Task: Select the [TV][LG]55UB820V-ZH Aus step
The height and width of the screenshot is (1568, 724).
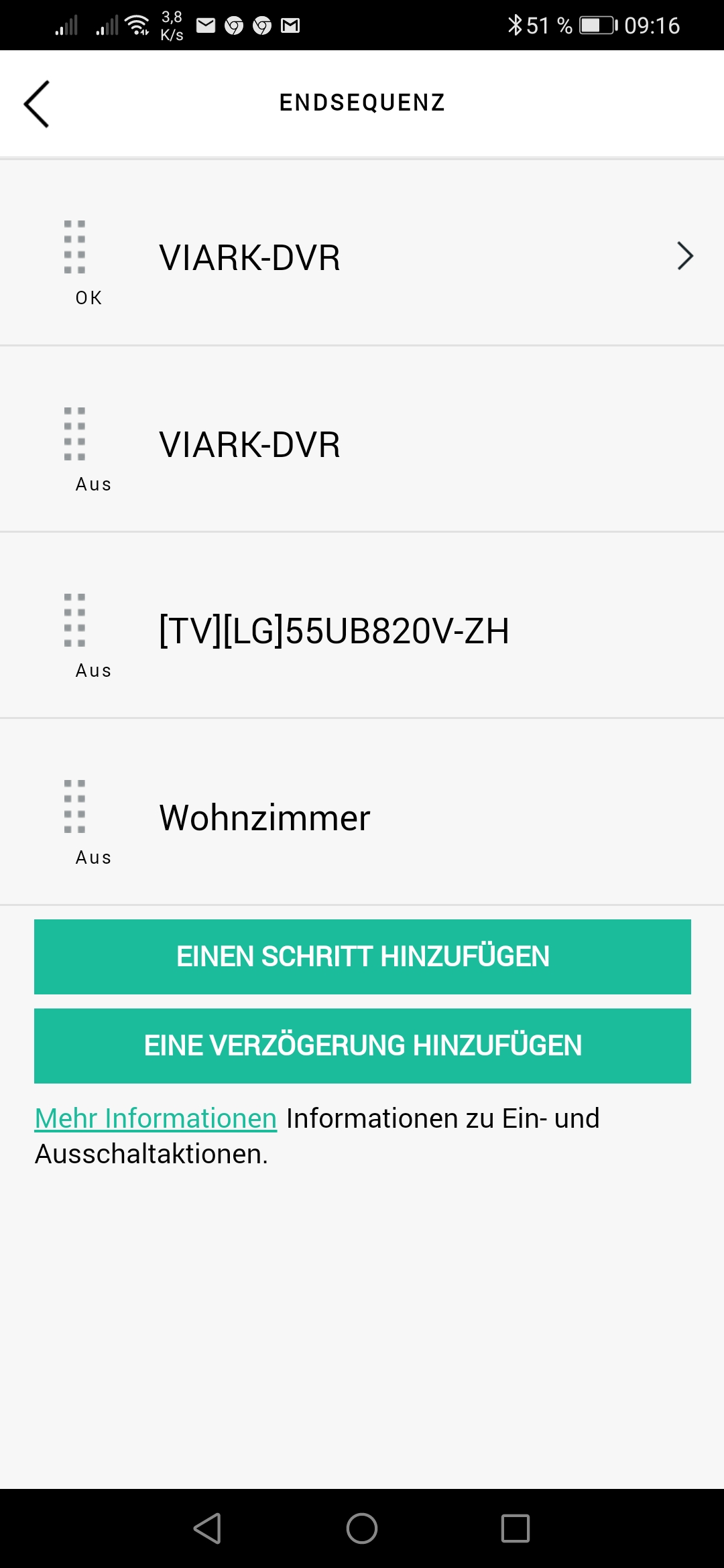Action: click(362, 630)
